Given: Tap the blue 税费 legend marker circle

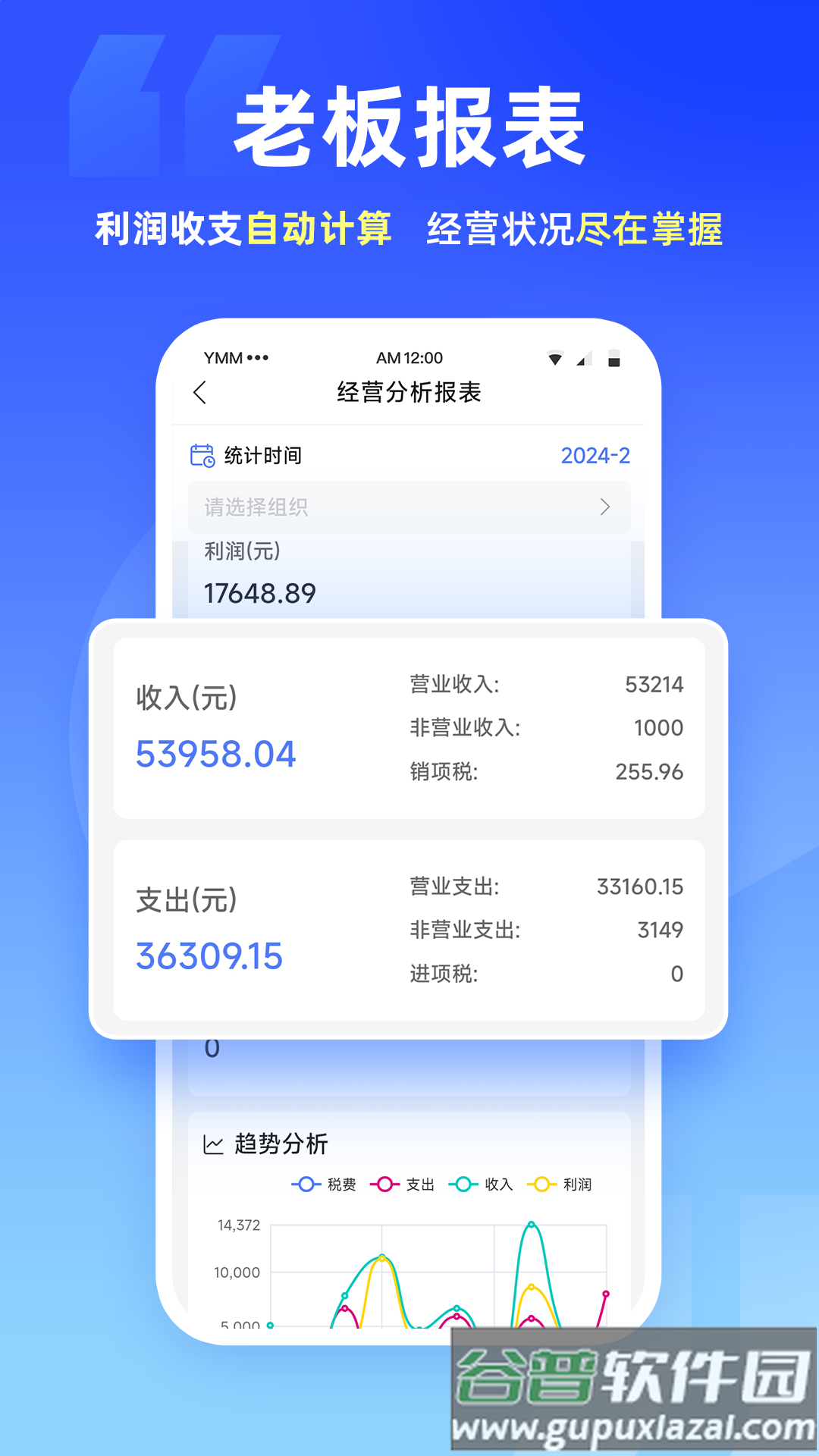Looking at the screenshot, I should pos(305,1184).
